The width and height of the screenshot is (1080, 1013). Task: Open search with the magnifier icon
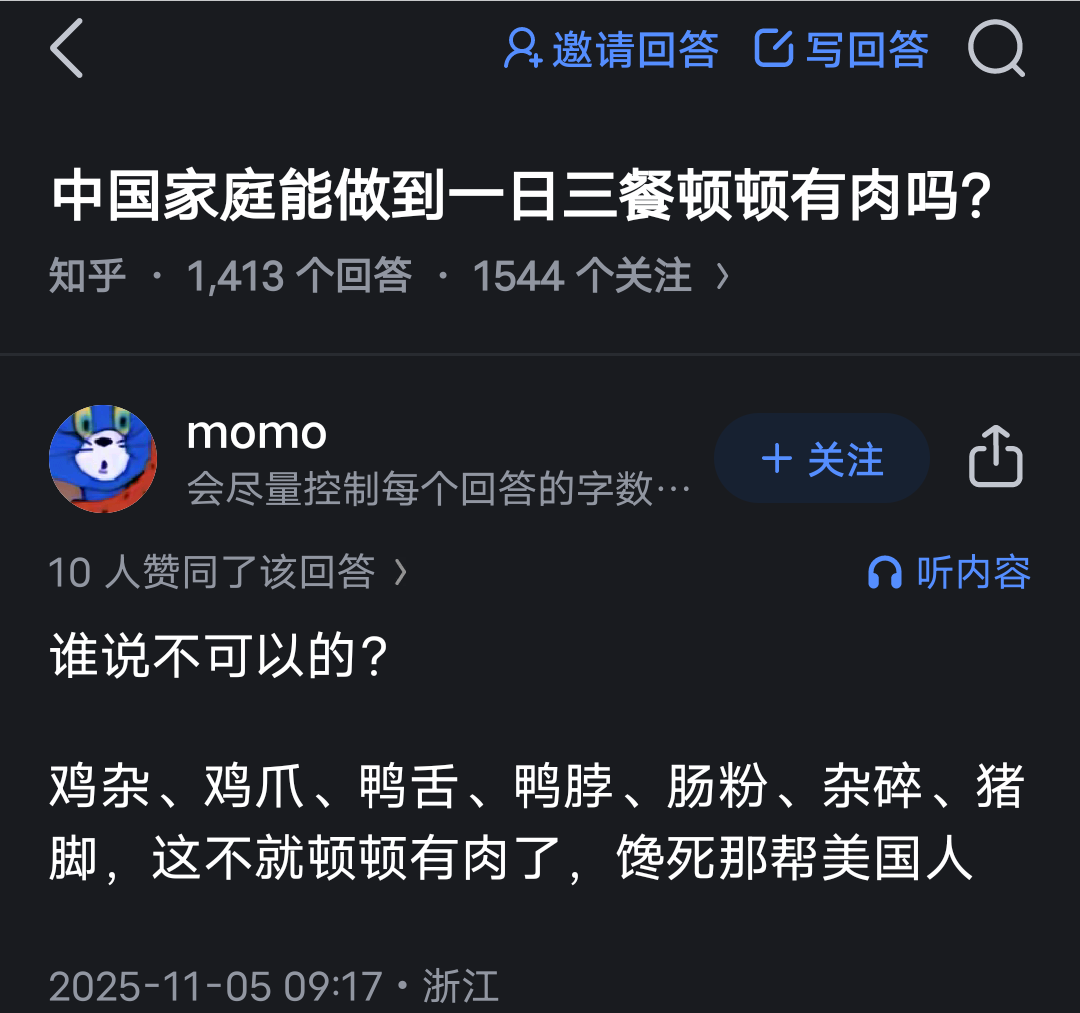pyautogui.click(x=996, y=50)
